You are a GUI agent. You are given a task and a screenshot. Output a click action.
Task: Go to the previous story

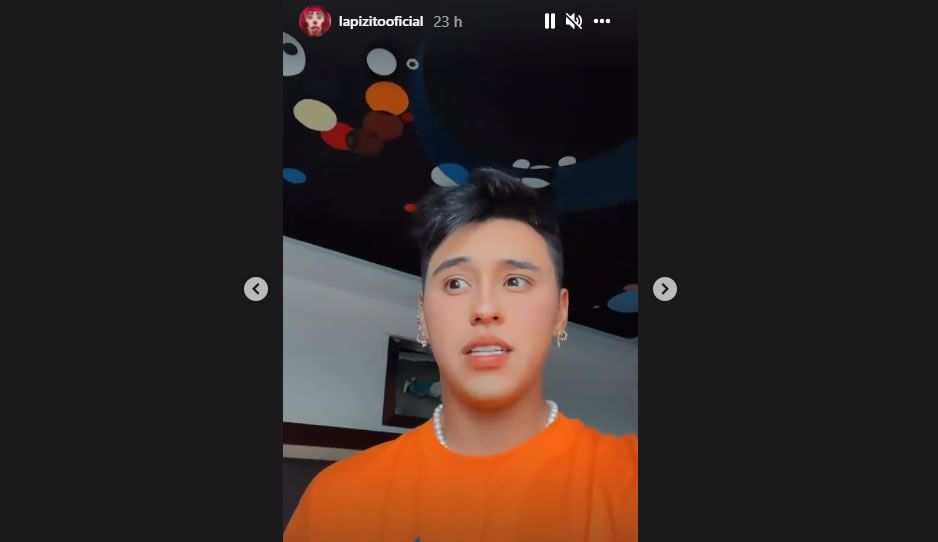point(256,289)
